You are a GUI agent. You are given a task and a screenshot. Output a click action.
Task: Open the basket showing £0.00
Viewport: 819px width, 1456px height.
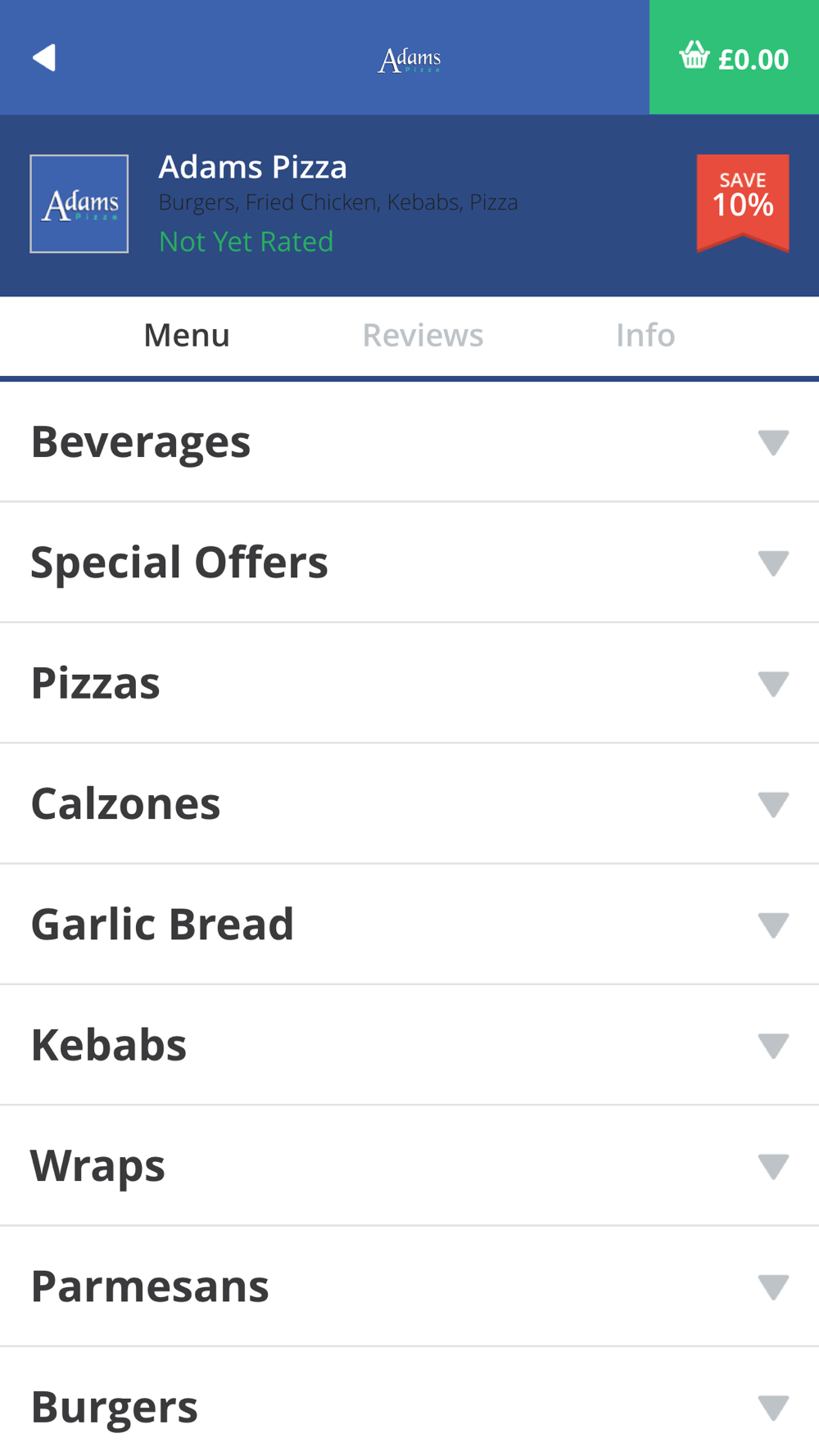[734, 58]
